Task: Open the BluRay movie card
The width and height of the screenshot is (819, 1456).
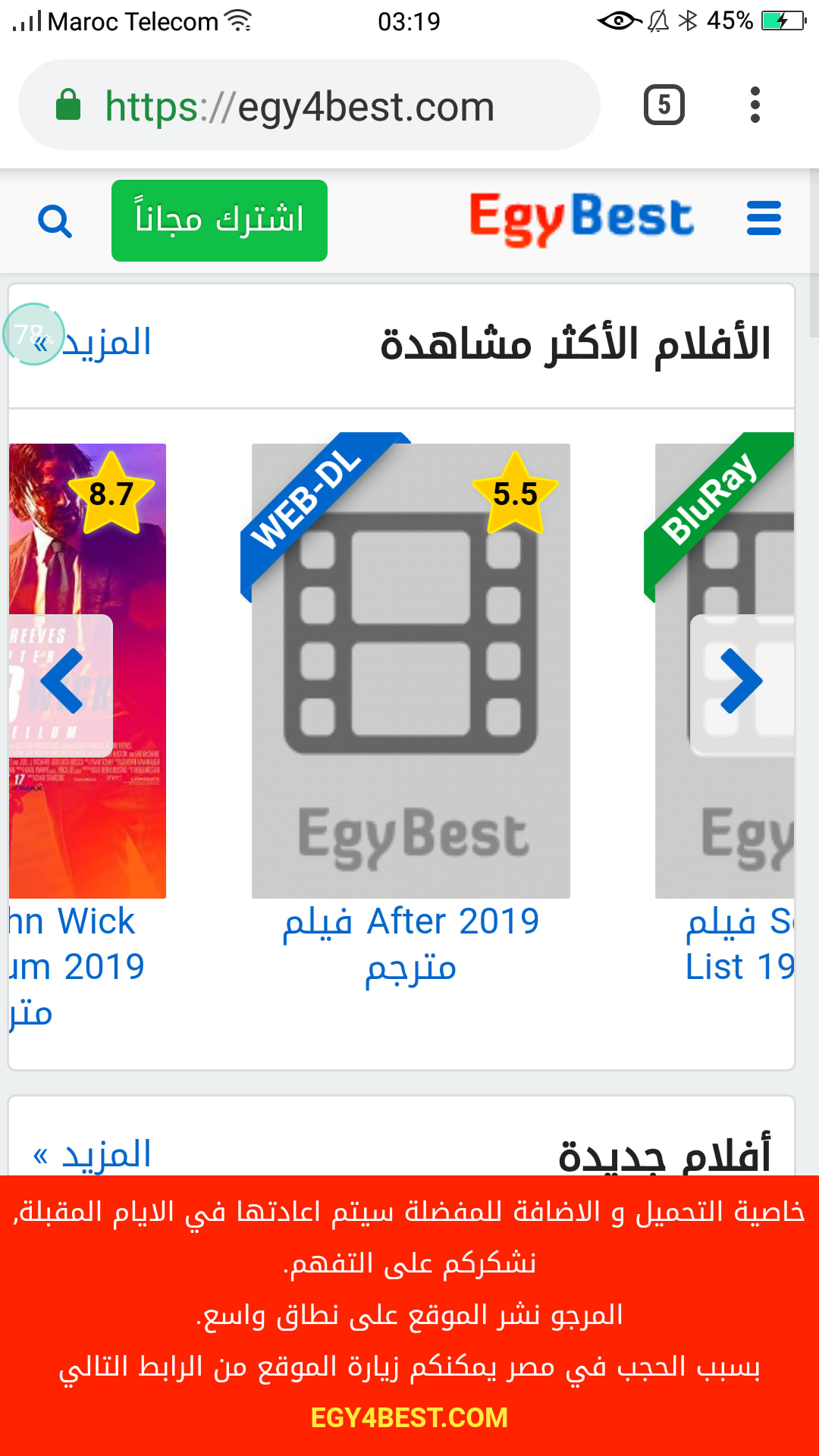Action: 724,670
